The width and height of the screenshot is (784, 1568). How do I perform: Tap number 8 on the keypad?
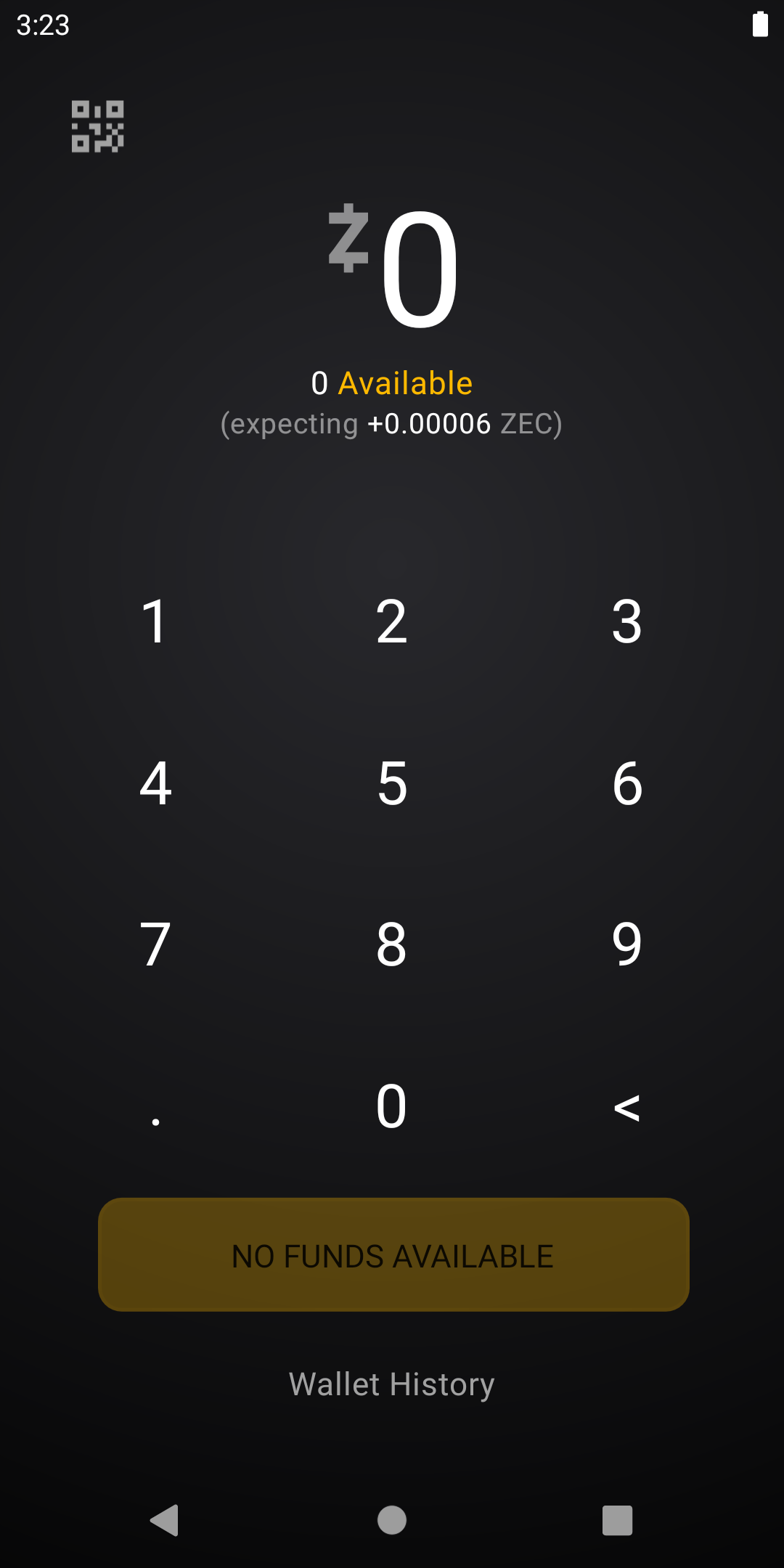(391, 944)
